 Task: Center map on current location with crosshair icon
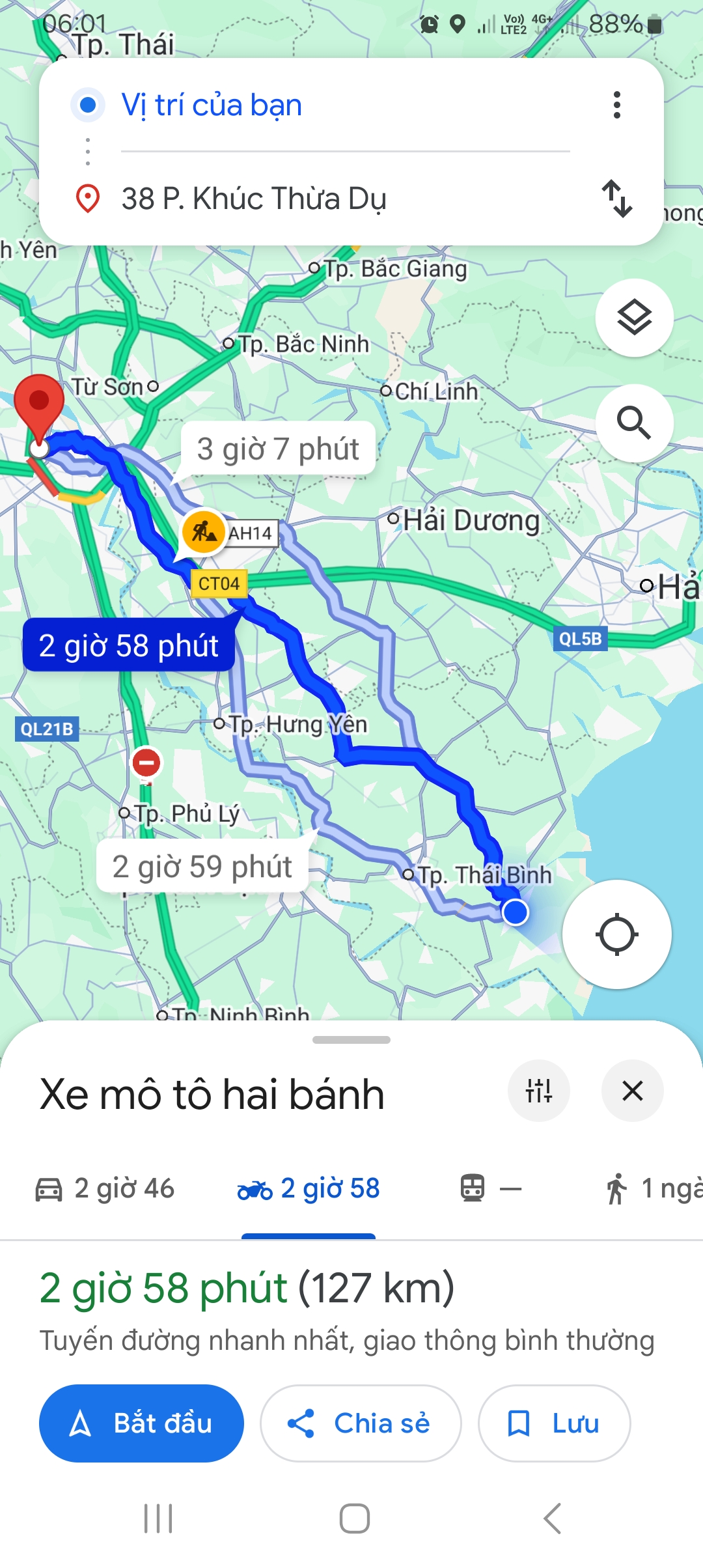point(617,934)
